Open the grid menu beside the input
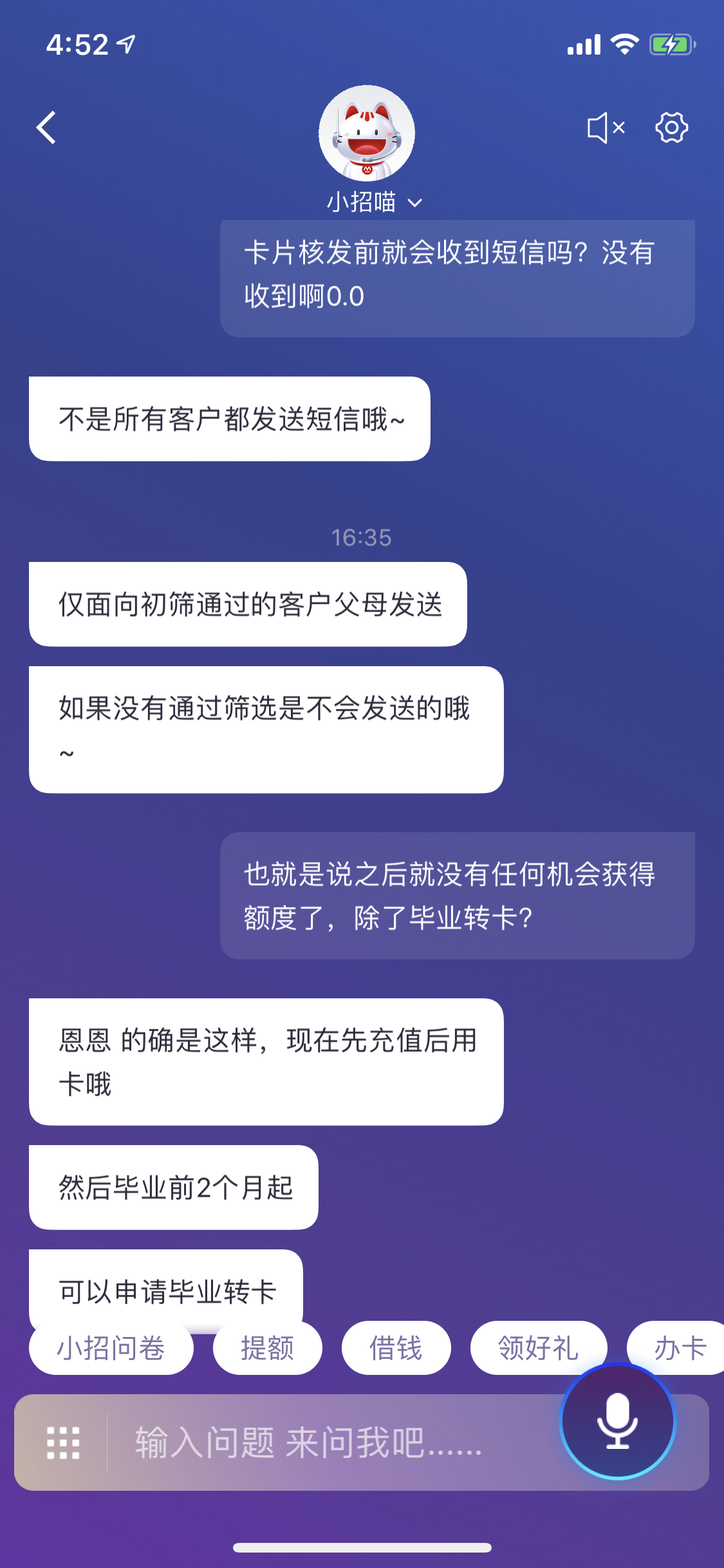Screen dimensions: 724x1568 (63, 1442)
